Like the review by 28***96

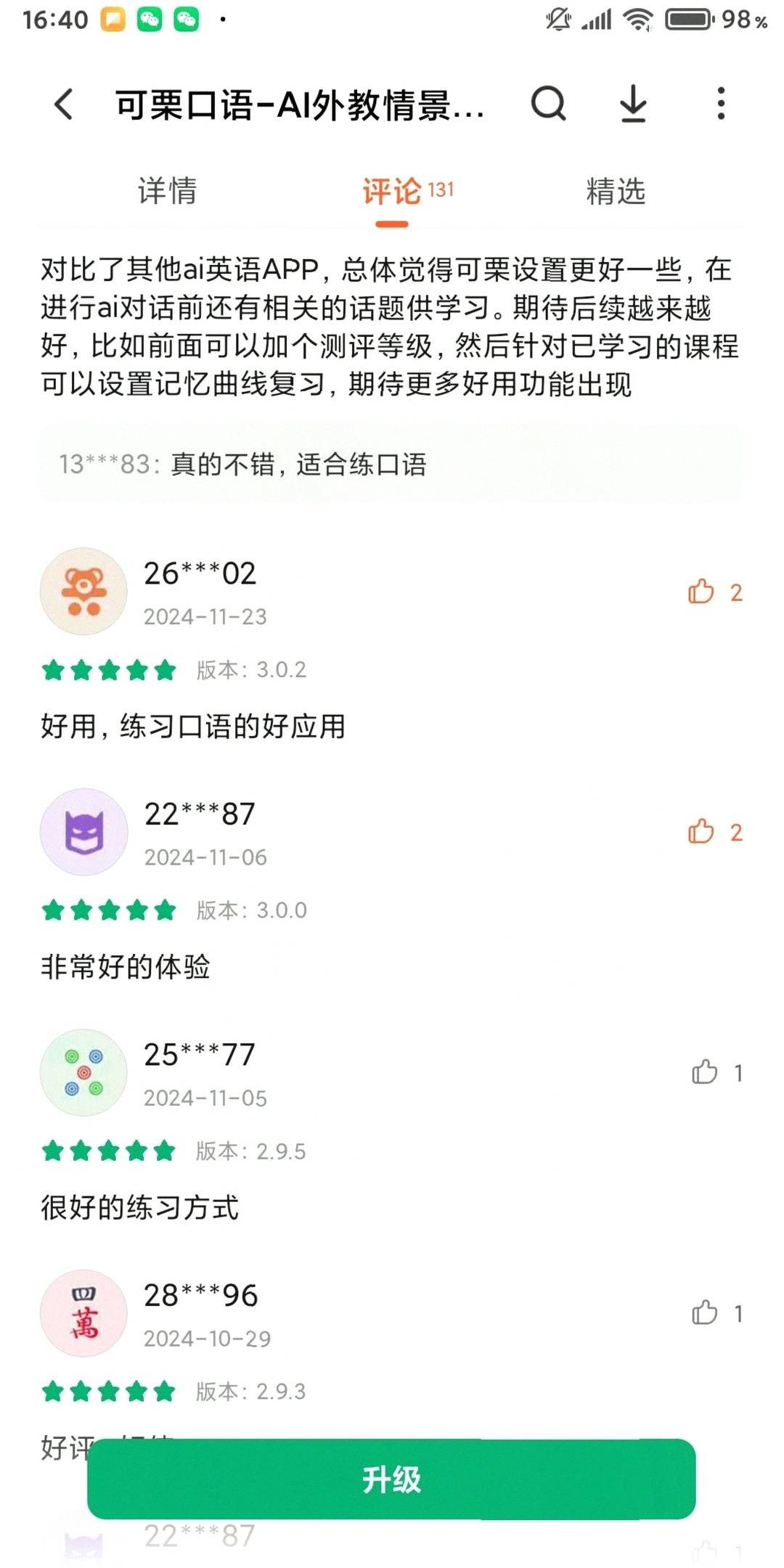pyautogui.click(x=704, y=1312)
